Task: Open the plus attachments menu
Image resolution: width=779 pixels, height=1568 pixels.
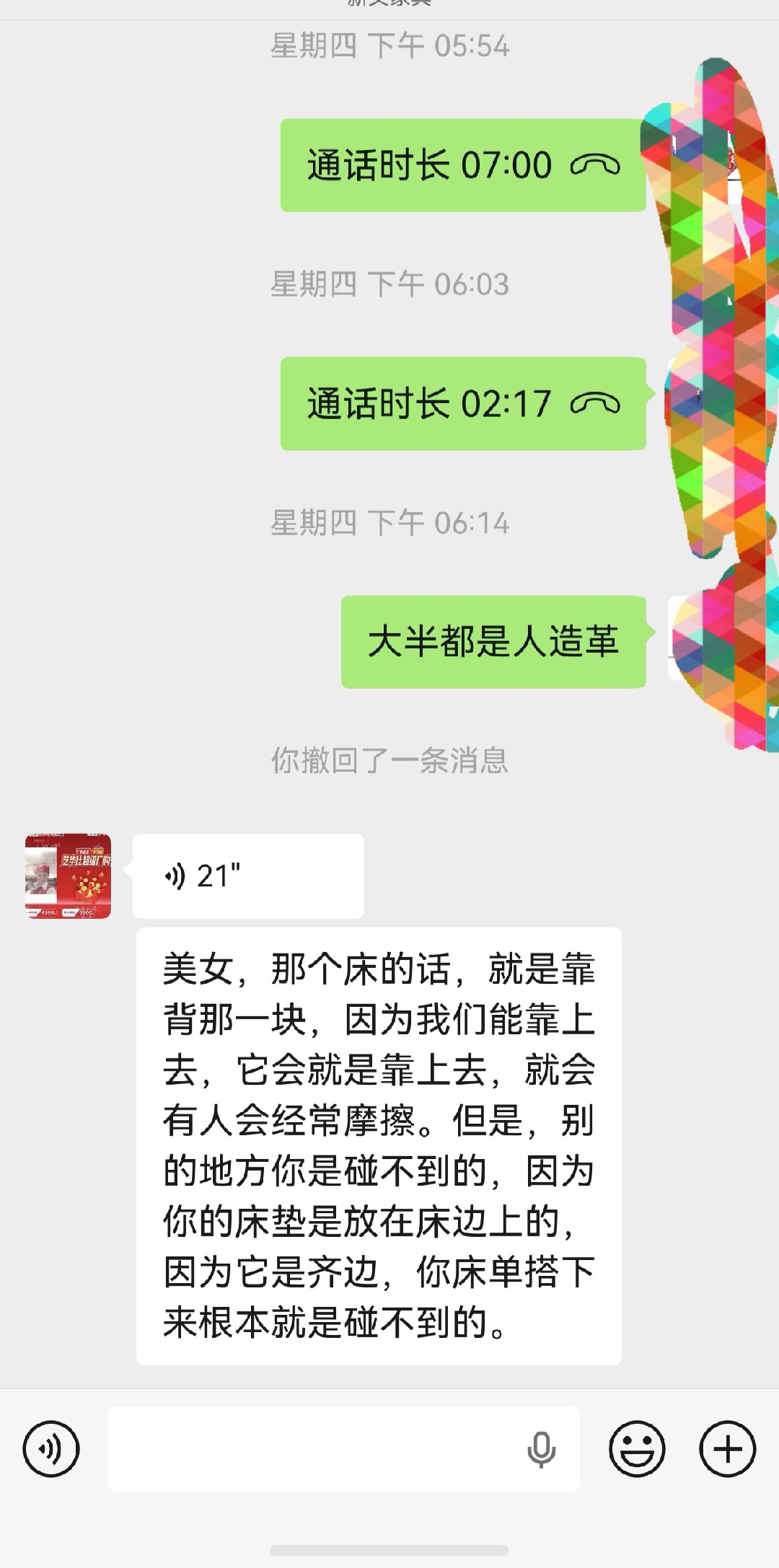Action: (x=728, y=1449)
